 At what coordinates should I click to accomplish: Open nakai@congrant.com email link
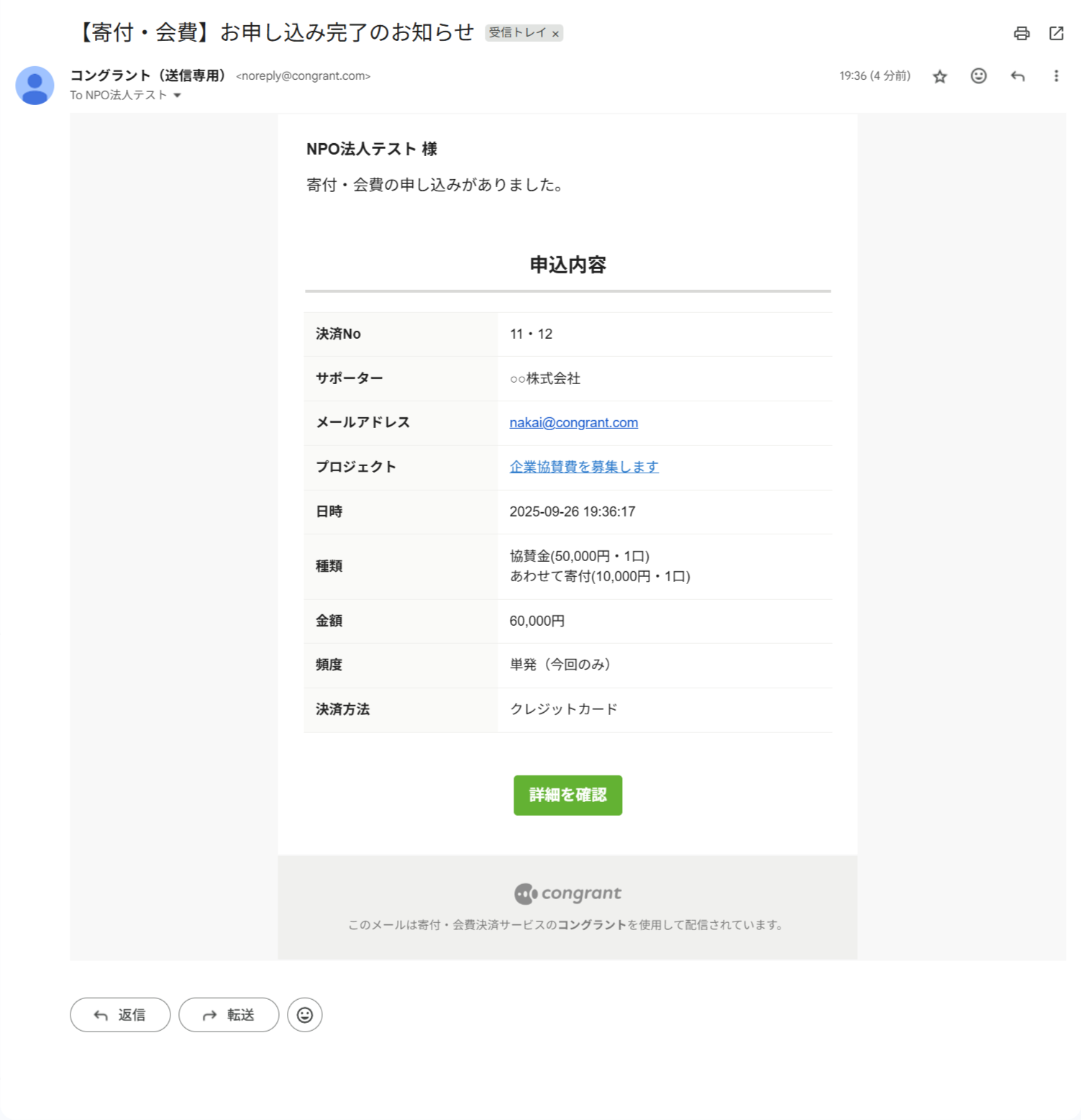[x=573, y=422]
